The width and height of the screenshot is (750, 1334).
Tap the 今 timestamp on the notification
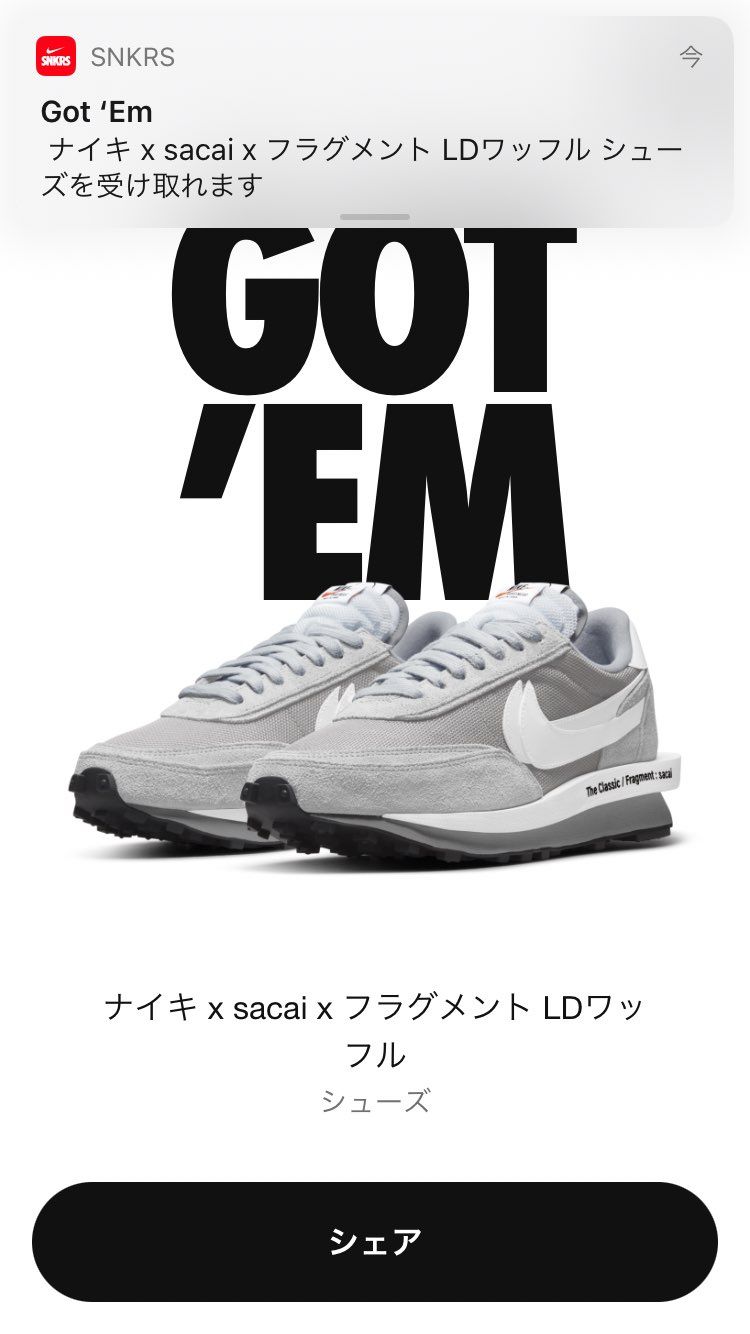click(x=692, y=57)
